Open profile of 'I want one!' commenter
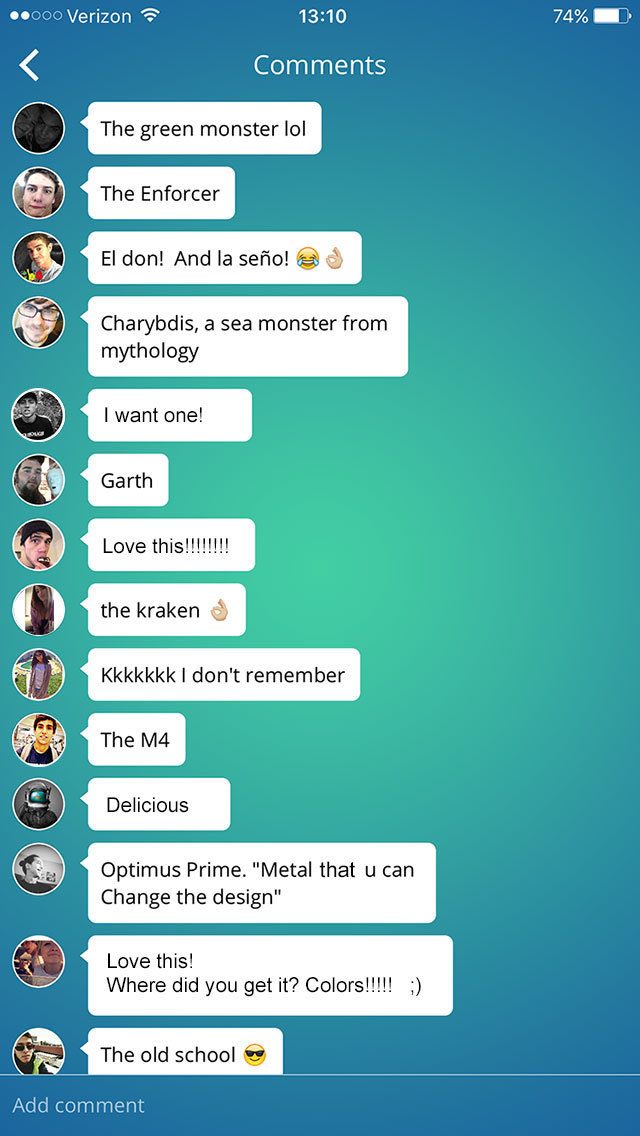640x1136 pixels. coord(38,415)
